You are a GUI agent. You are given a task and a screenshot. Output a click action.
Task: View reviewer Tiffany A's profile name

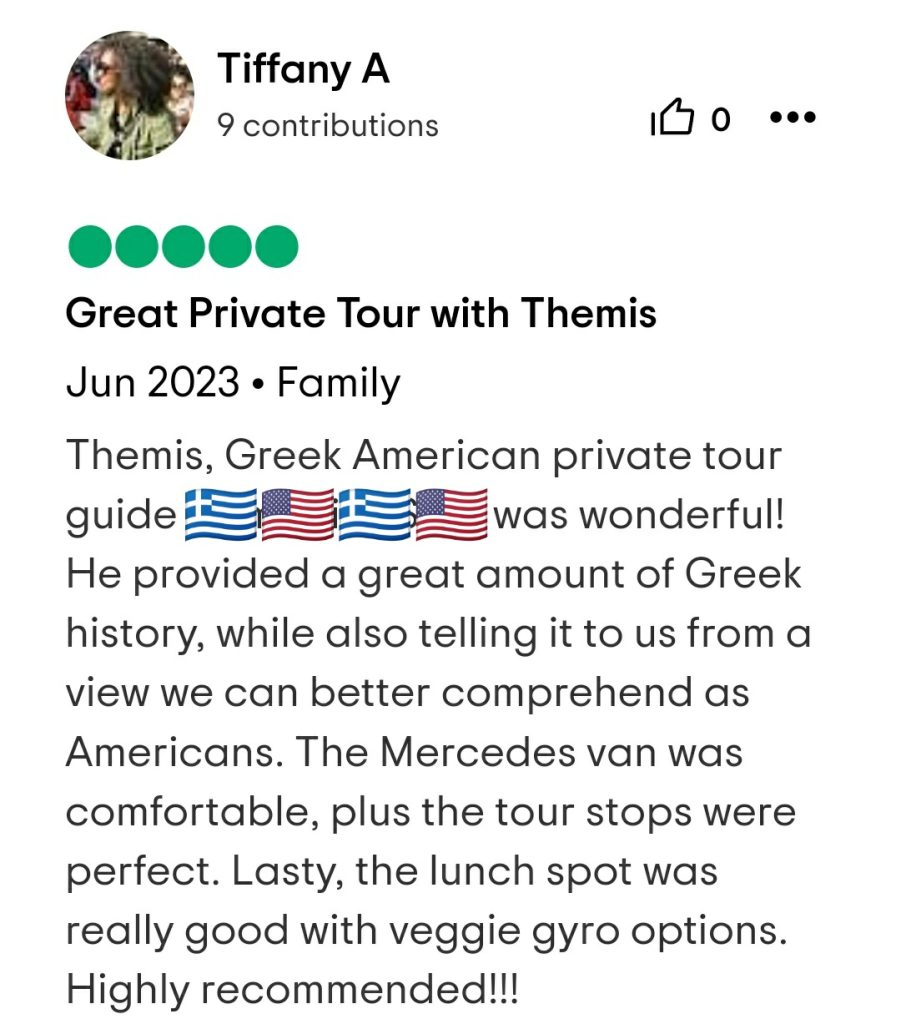click(x=303, y=70)
